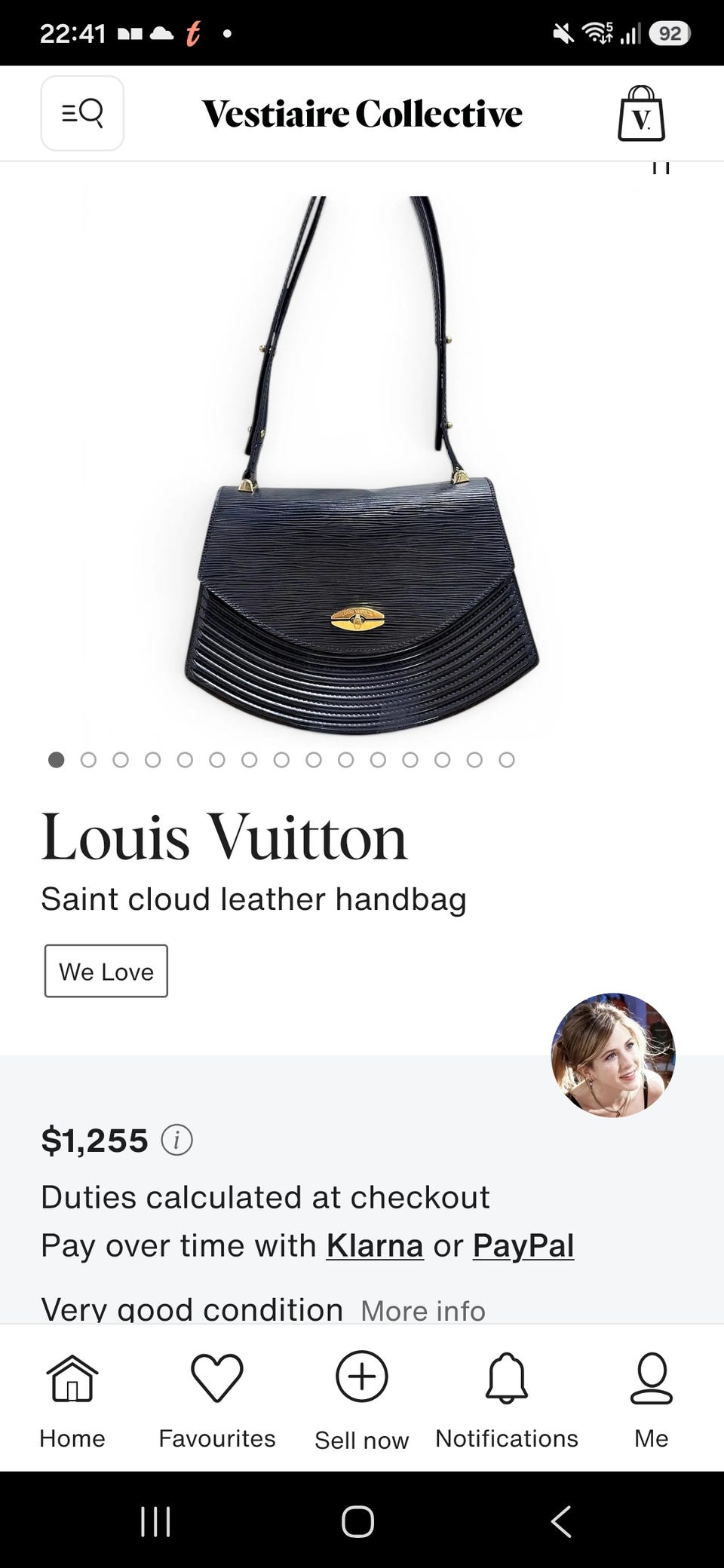The width and height of the screenshot is (724, 1568).
Task: Switch to the Favourites tab
Action: 217,1401
